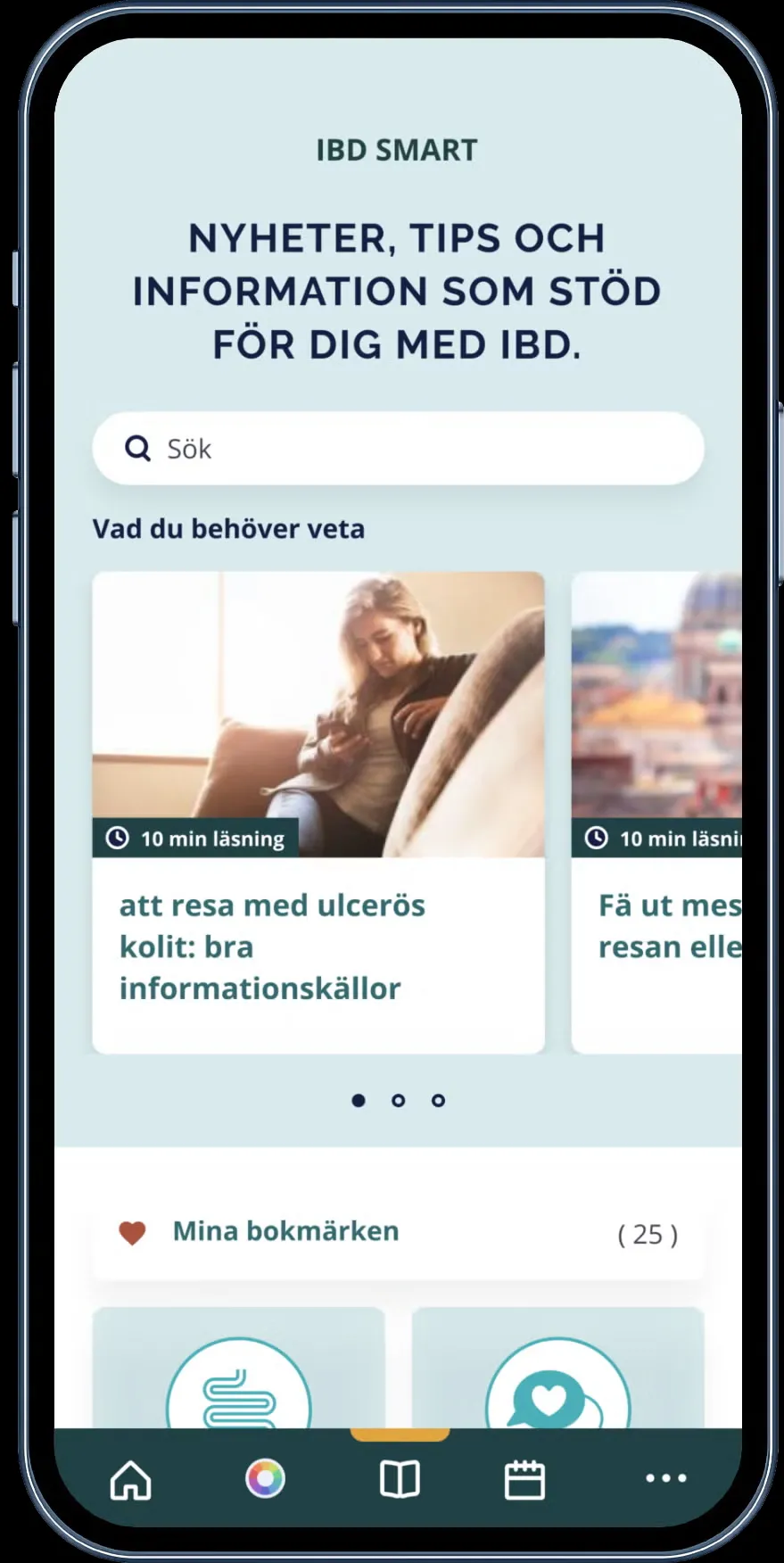
Task: Select the second carousel page dot
Action: [x=398, y=1101]
